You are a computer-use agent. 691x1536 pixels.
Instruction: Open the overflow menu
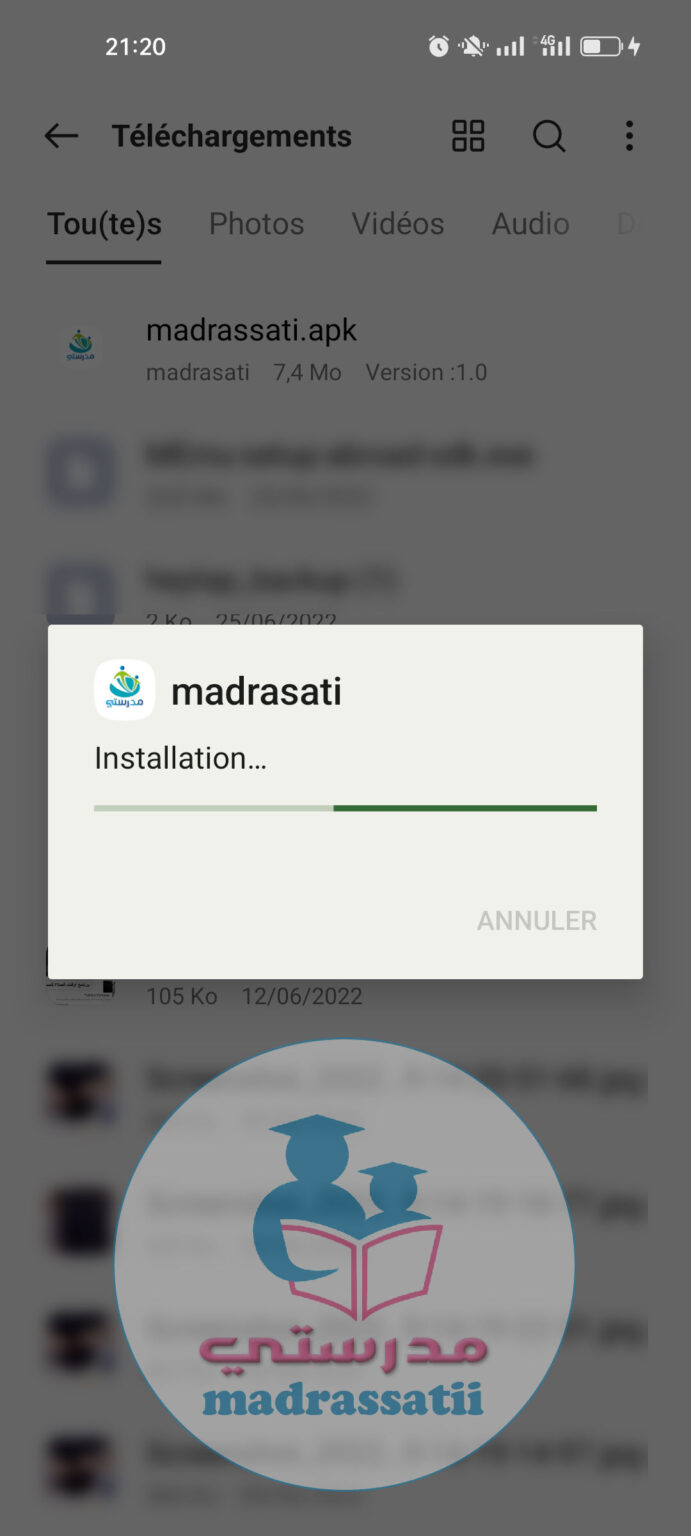pyautogui.click(x=629, y=136)
